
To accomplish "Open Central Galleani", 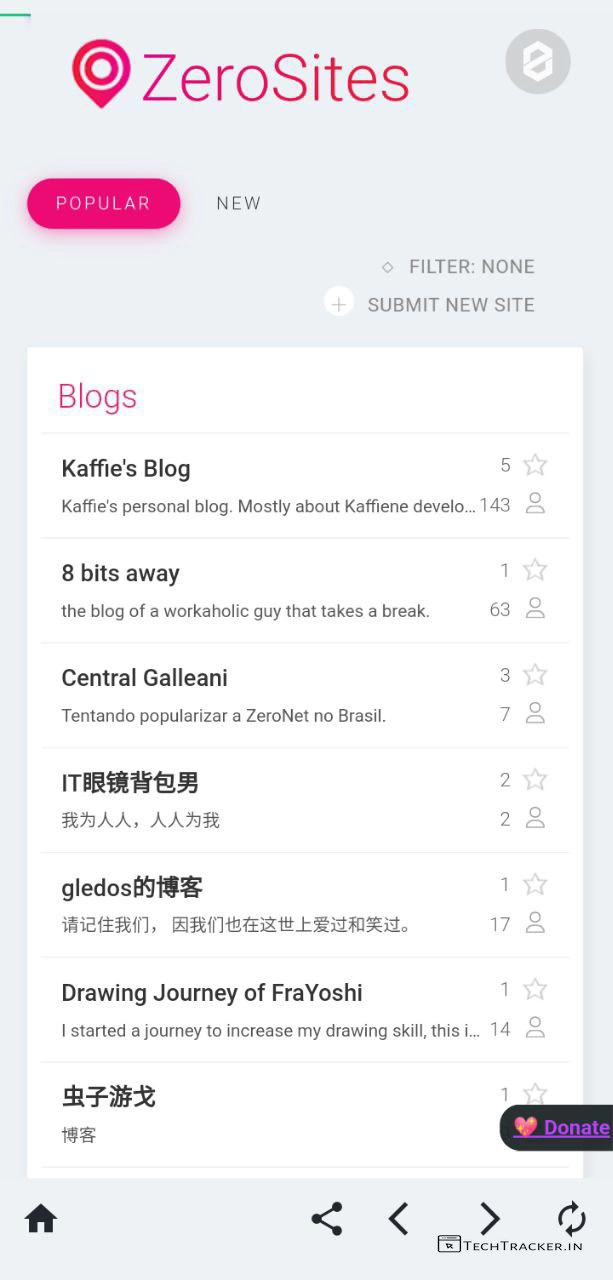I will (145, 678).
